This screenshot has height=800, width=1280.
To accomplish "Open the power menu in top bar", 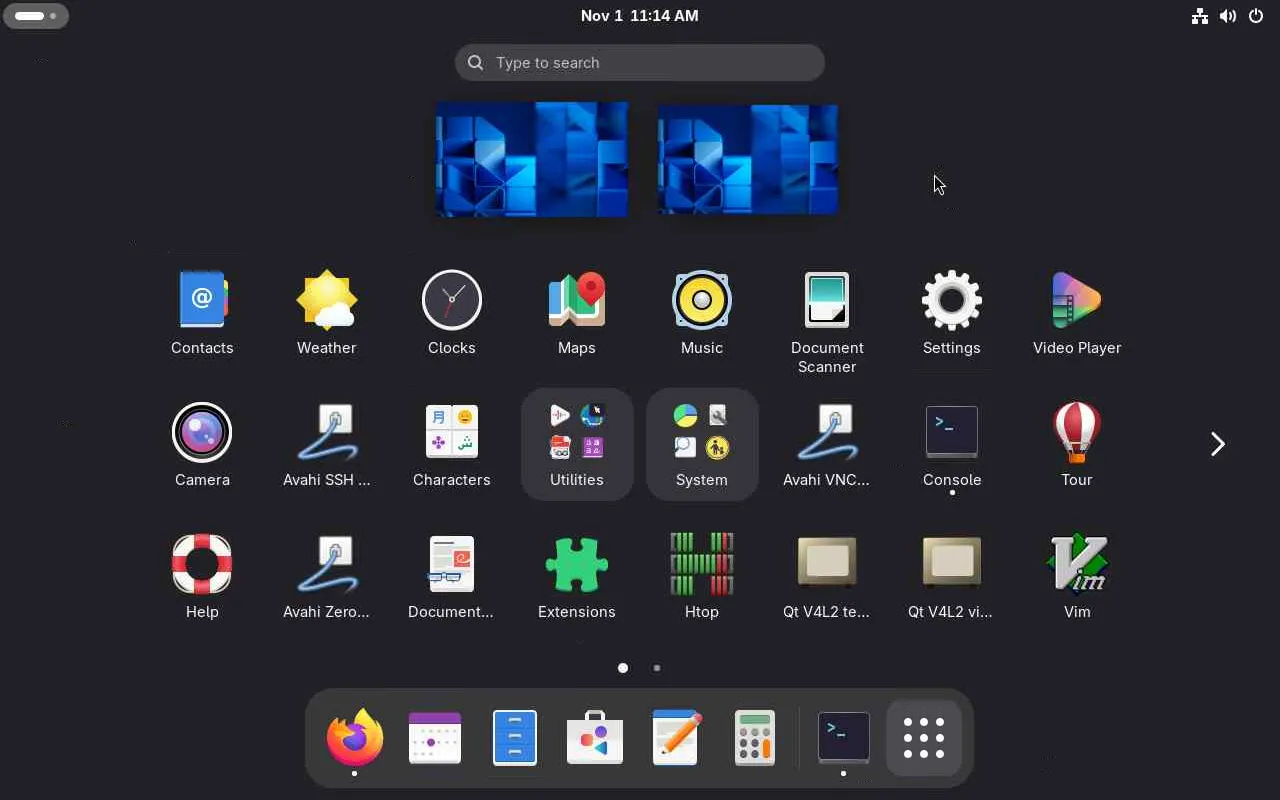I will [1256, 16].
